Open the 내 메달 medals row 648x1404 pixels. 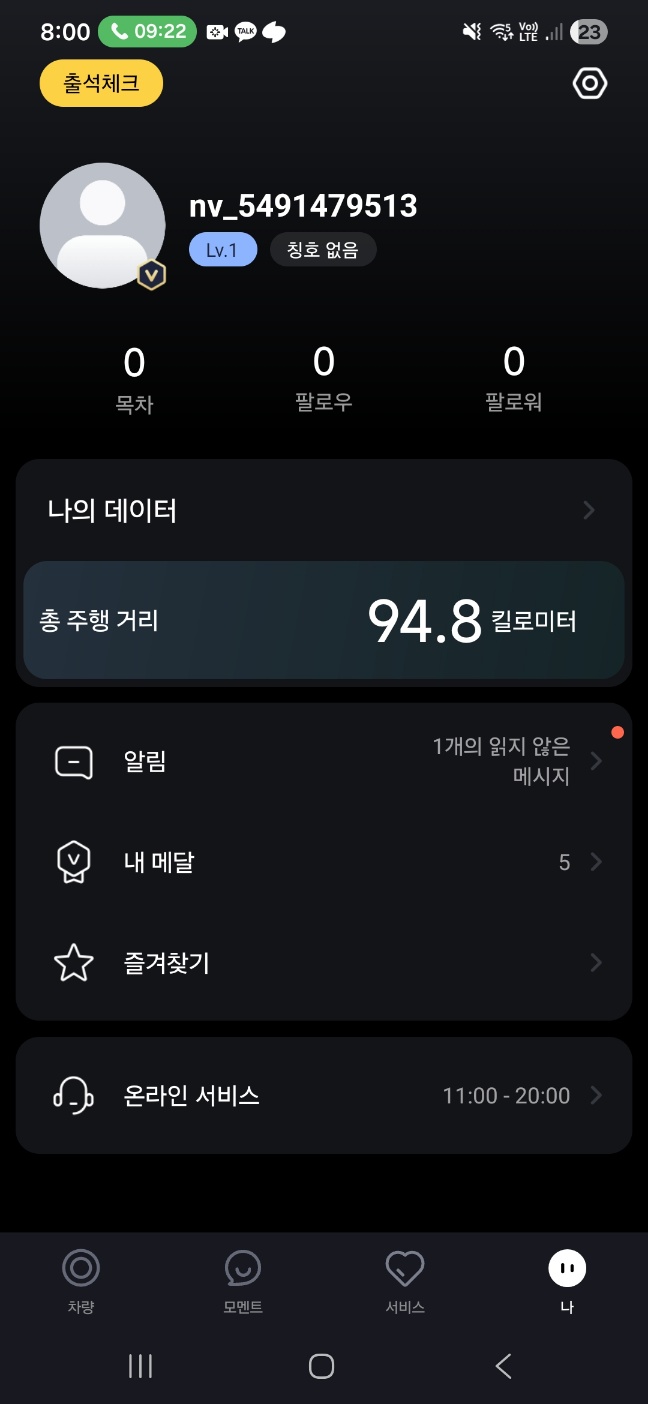click(x=323, y=862)
